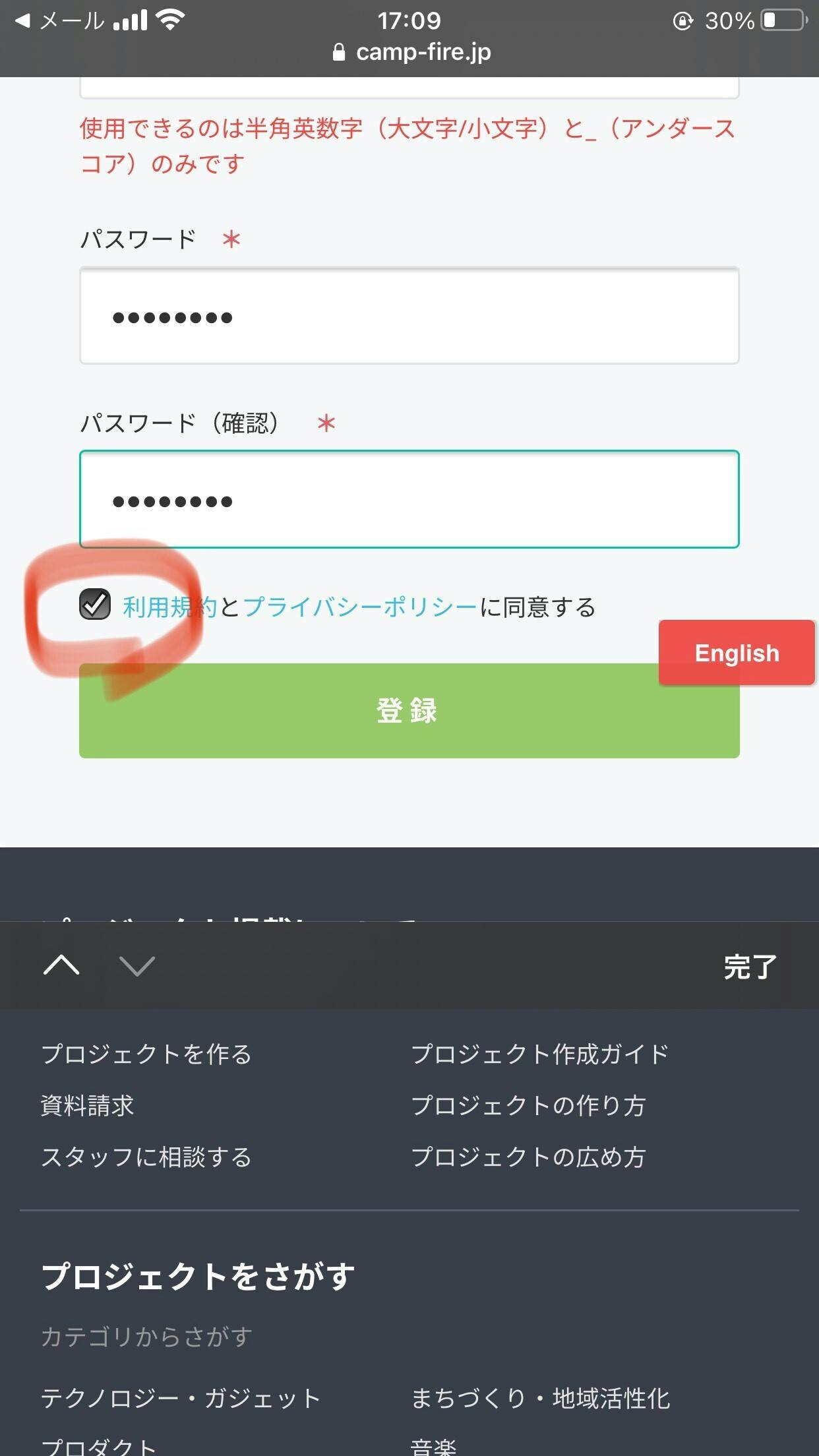Tap the パスワード（確認）confirmation field
The width and height of the screenshot is (819, 1456).
409,500
